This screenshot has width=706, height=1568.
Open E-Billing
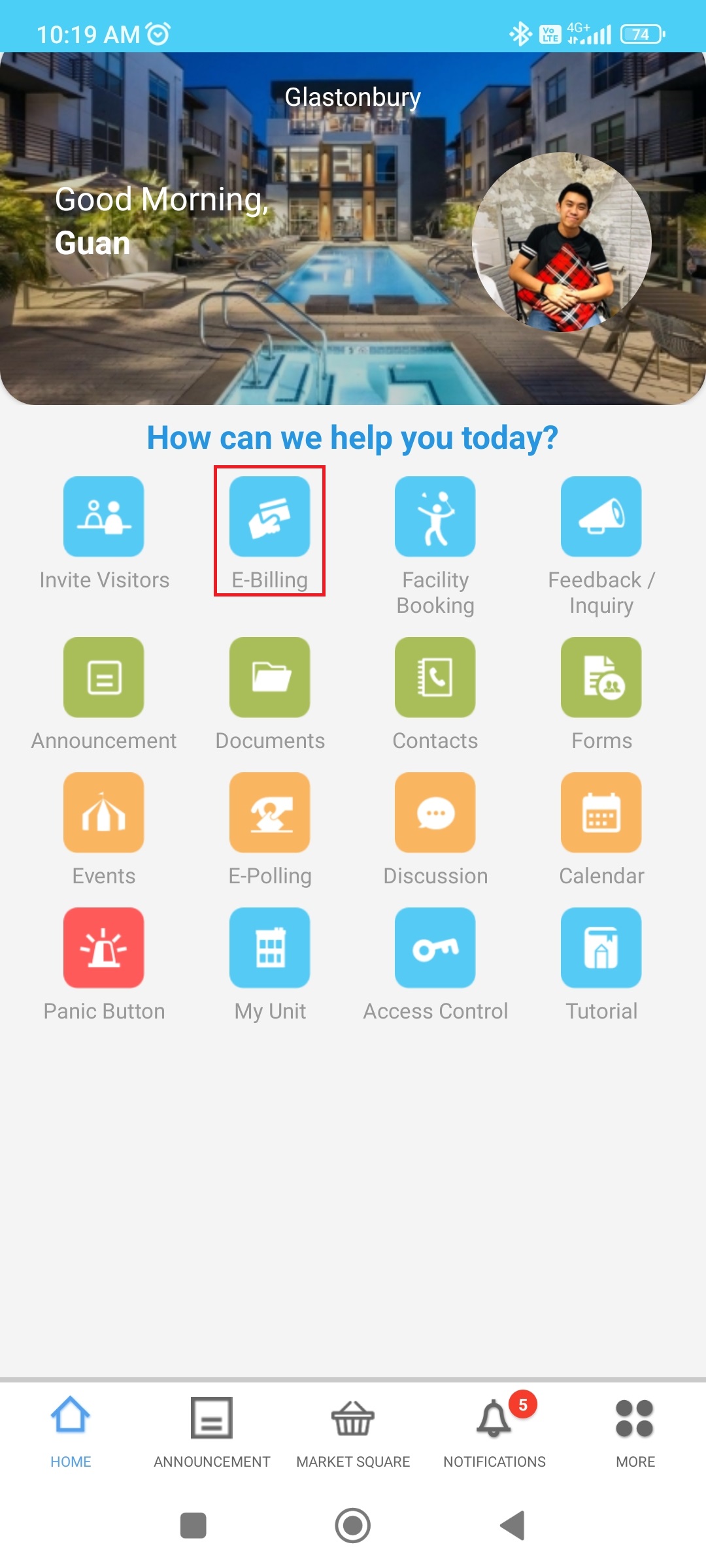click(269, 517)
